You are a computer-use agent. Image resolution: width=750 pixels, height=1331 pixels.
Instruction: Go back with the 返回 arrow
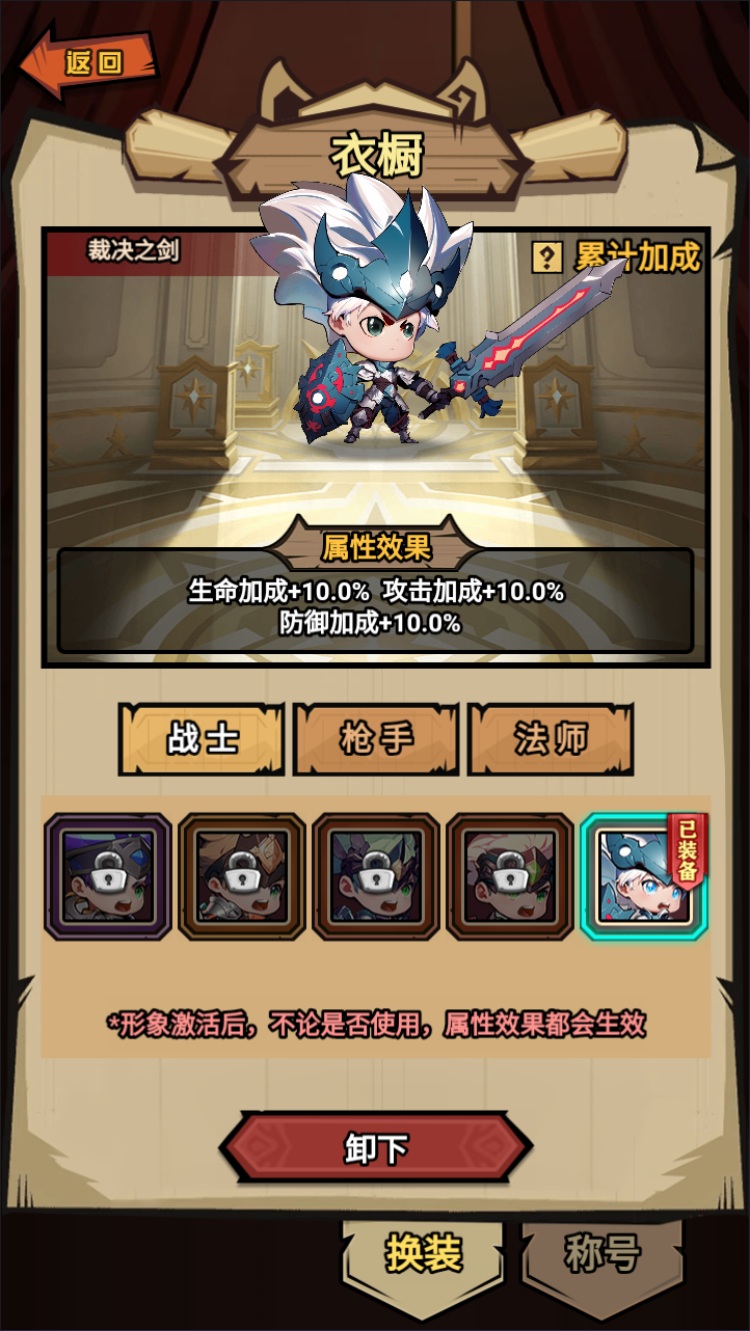pos(88,63)
